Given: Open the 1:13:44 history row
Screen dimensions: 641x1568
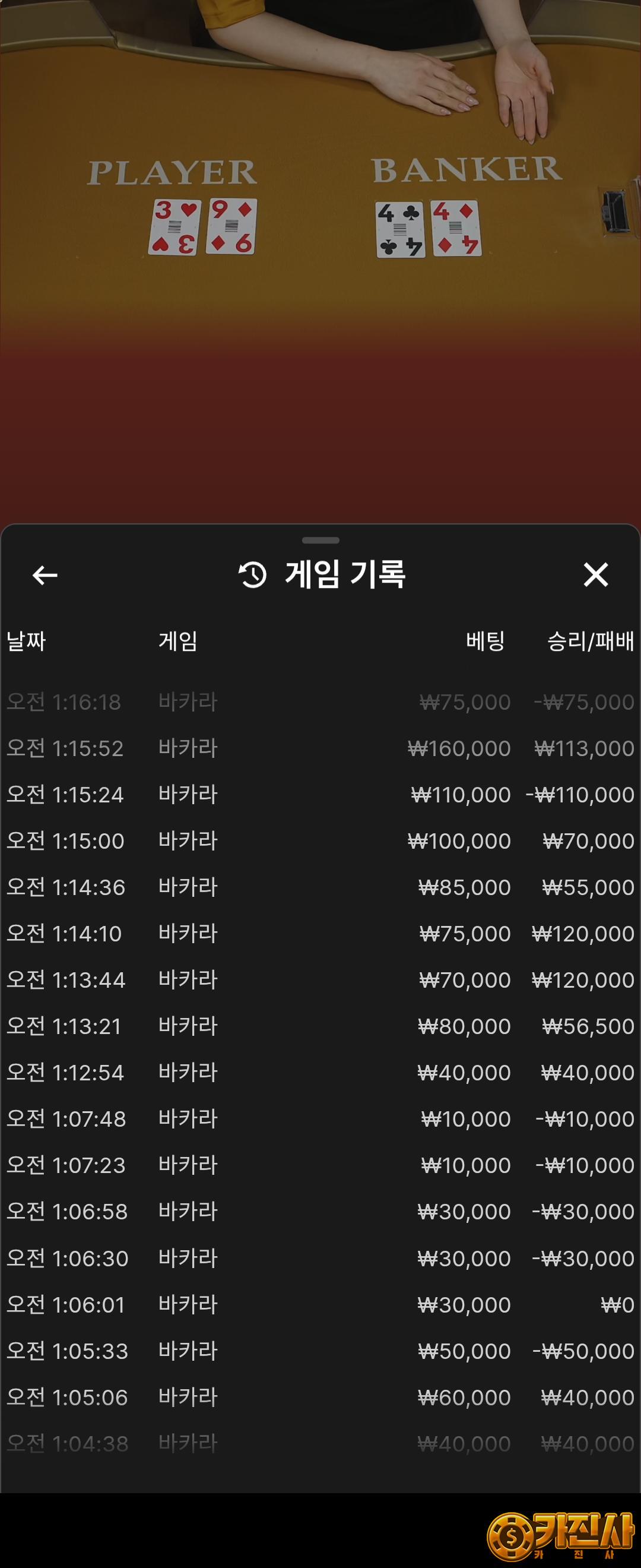Looking at the screenshot, I should (320, 980).
